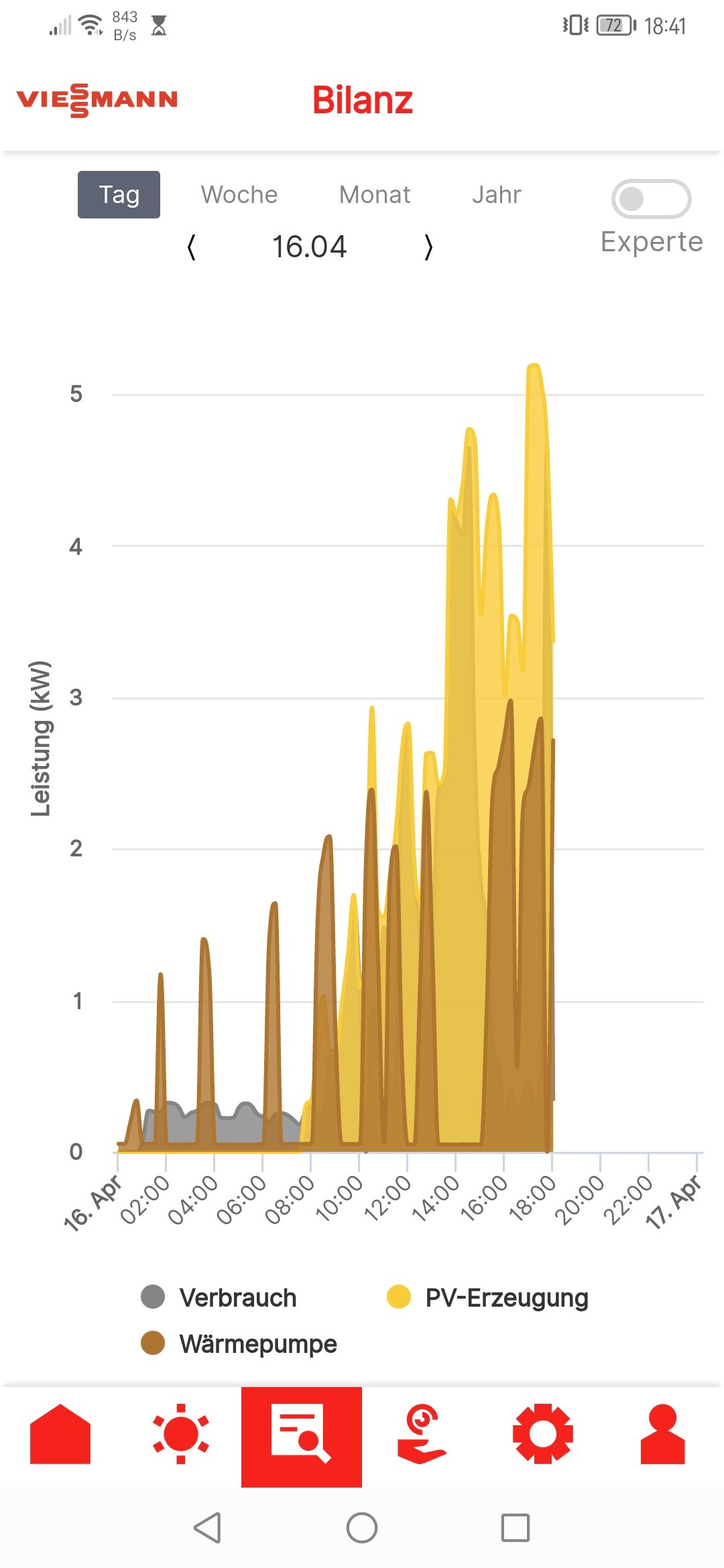Screen dimensions: 724x1568
Task: Switch to the Monat view
Action: (375, 195)
